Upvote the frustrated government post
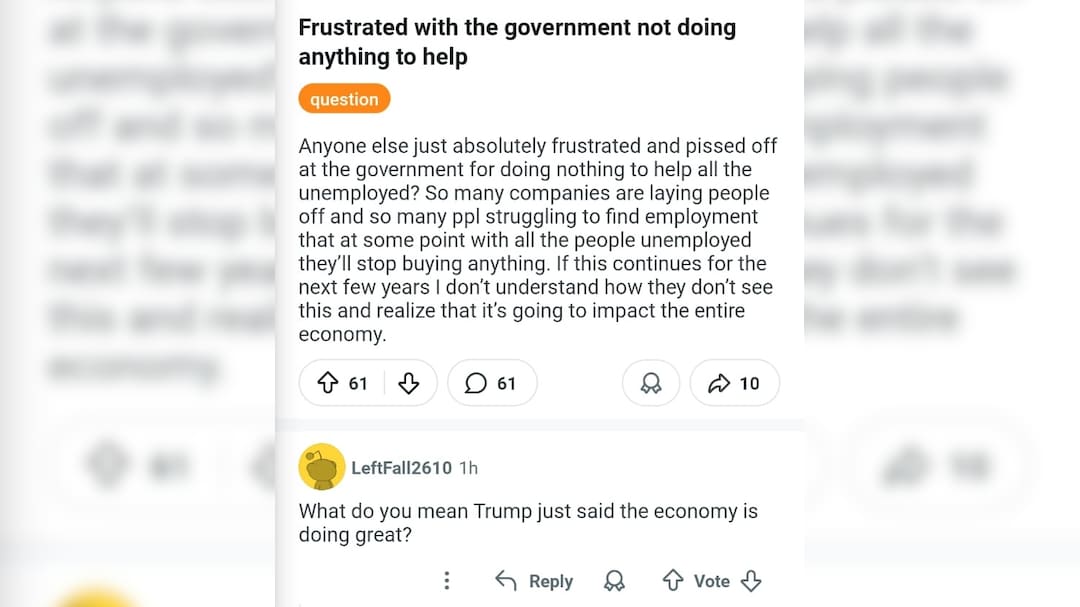 coord(327,383)
